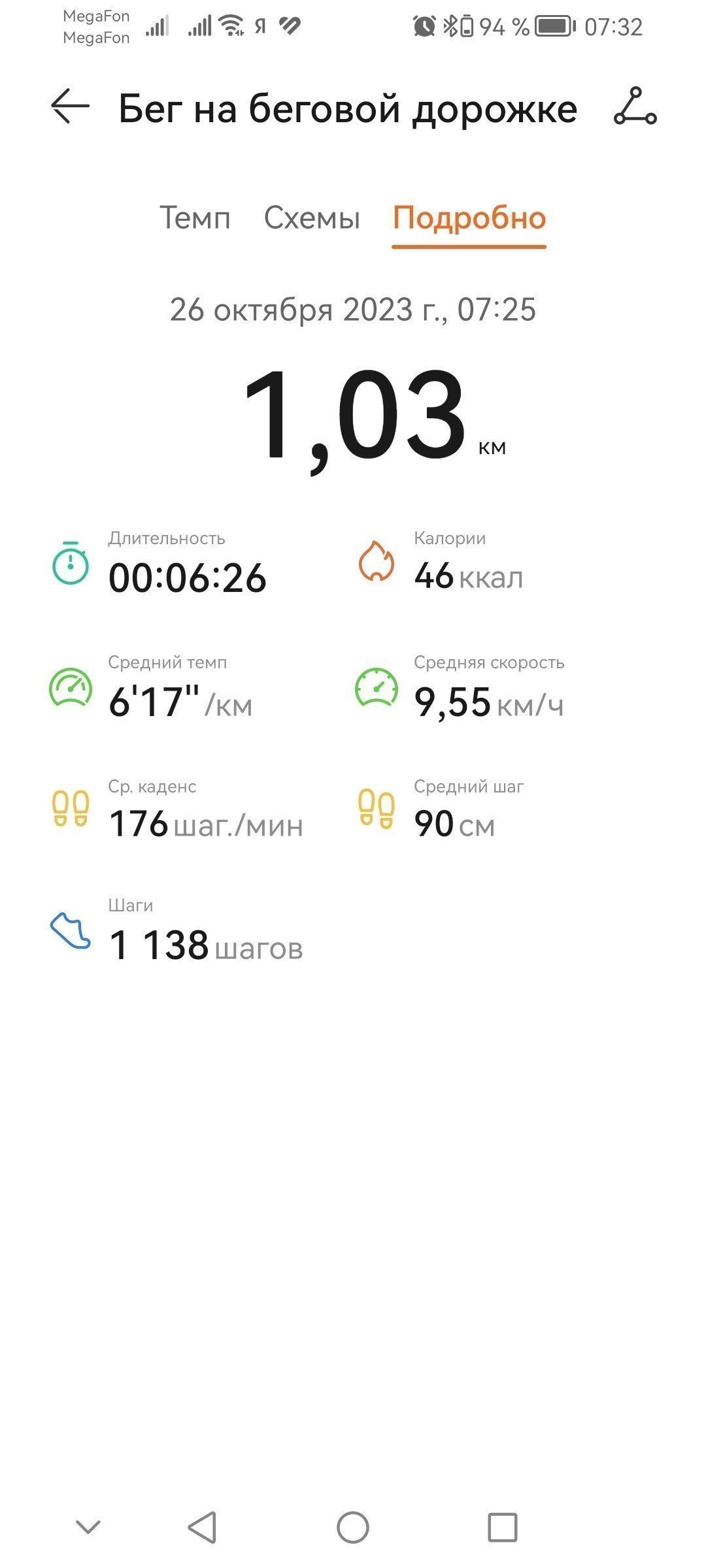Switch to the Схемы tab

click(x=312, y=218)
